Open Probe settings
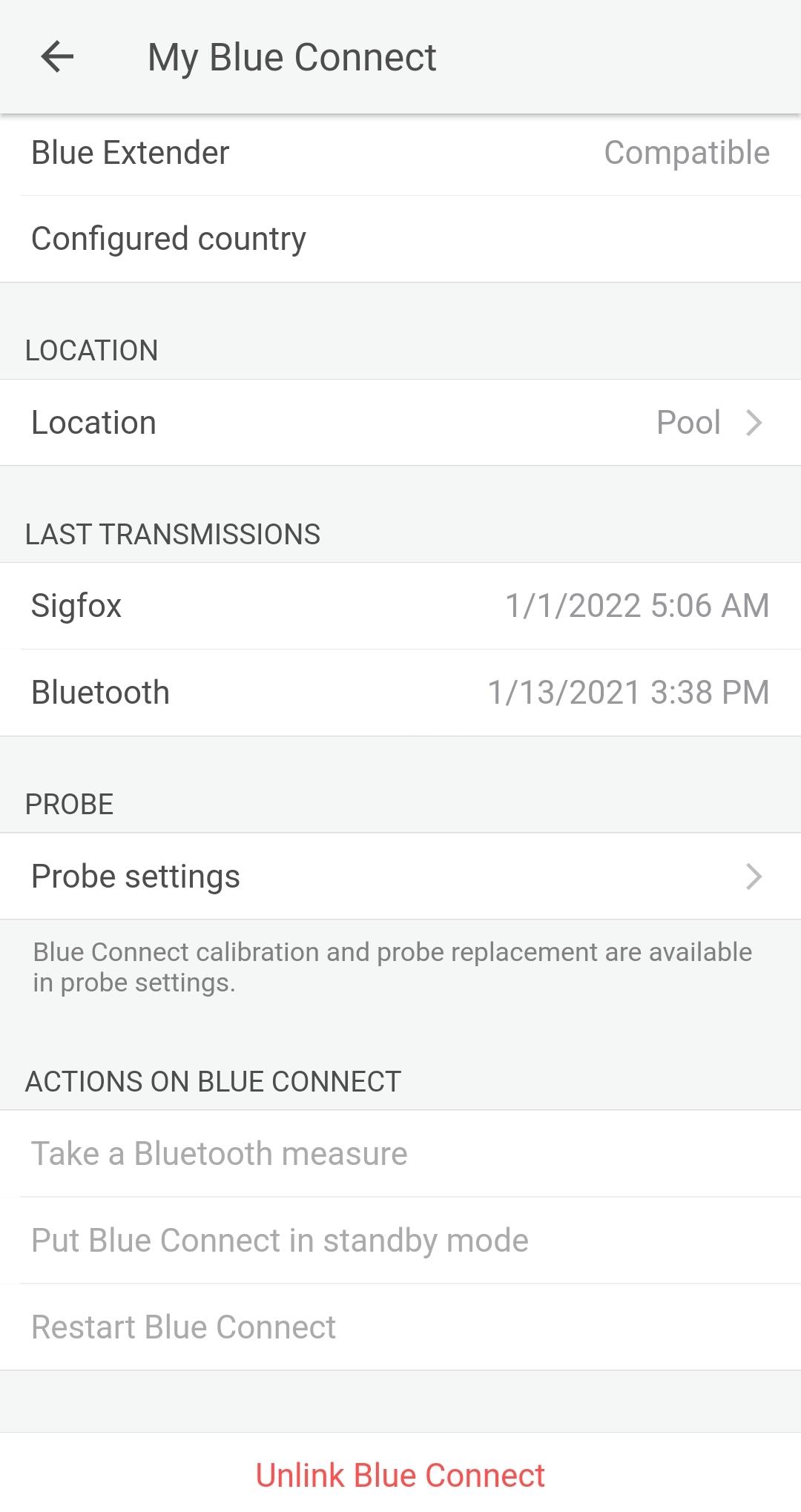The height and width of the screenshot is (1512, 801). click(400, 876)
